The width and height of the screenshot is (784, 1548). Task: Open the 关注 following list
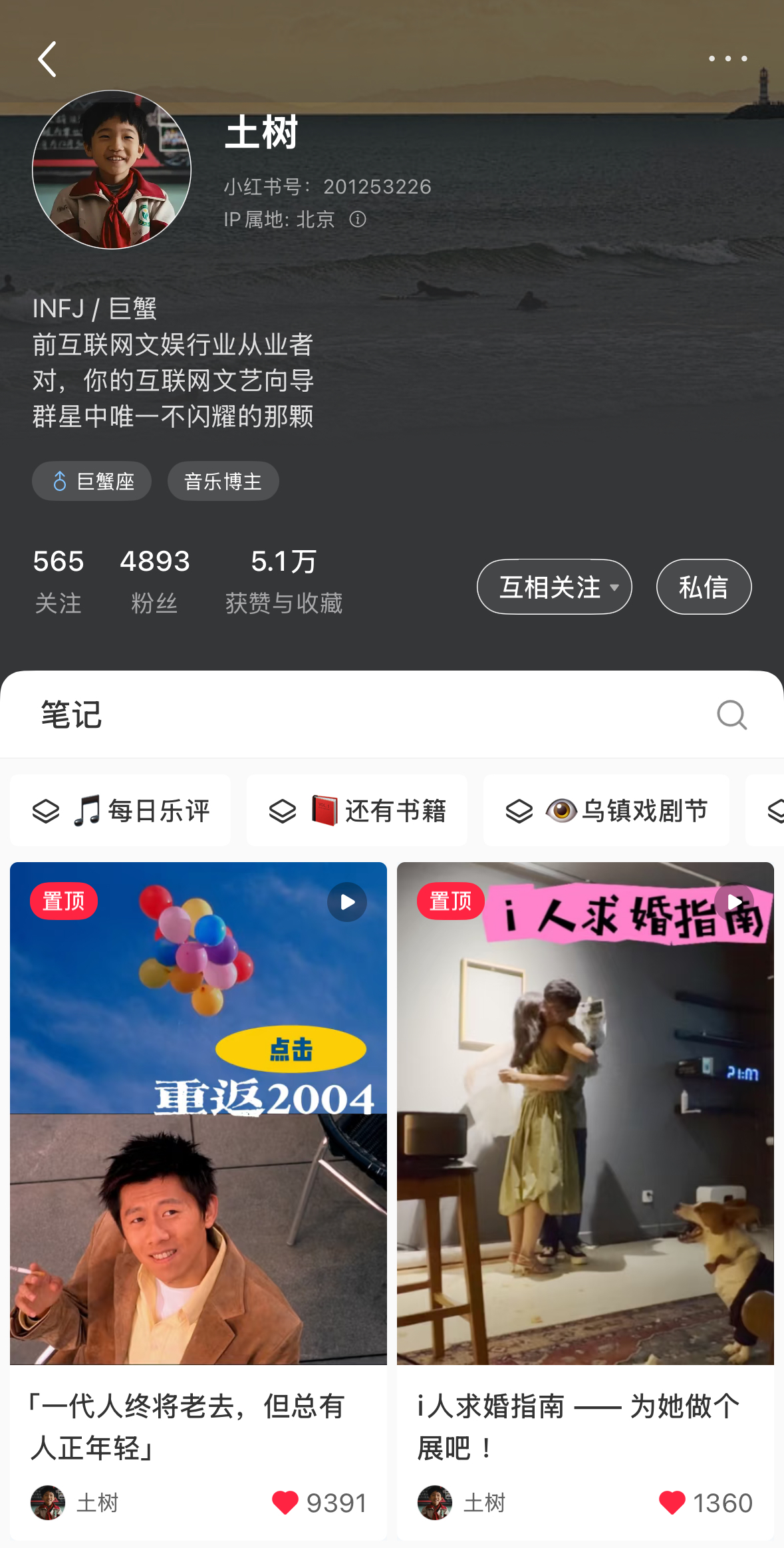pyautogui.click(x=59, y=580)
